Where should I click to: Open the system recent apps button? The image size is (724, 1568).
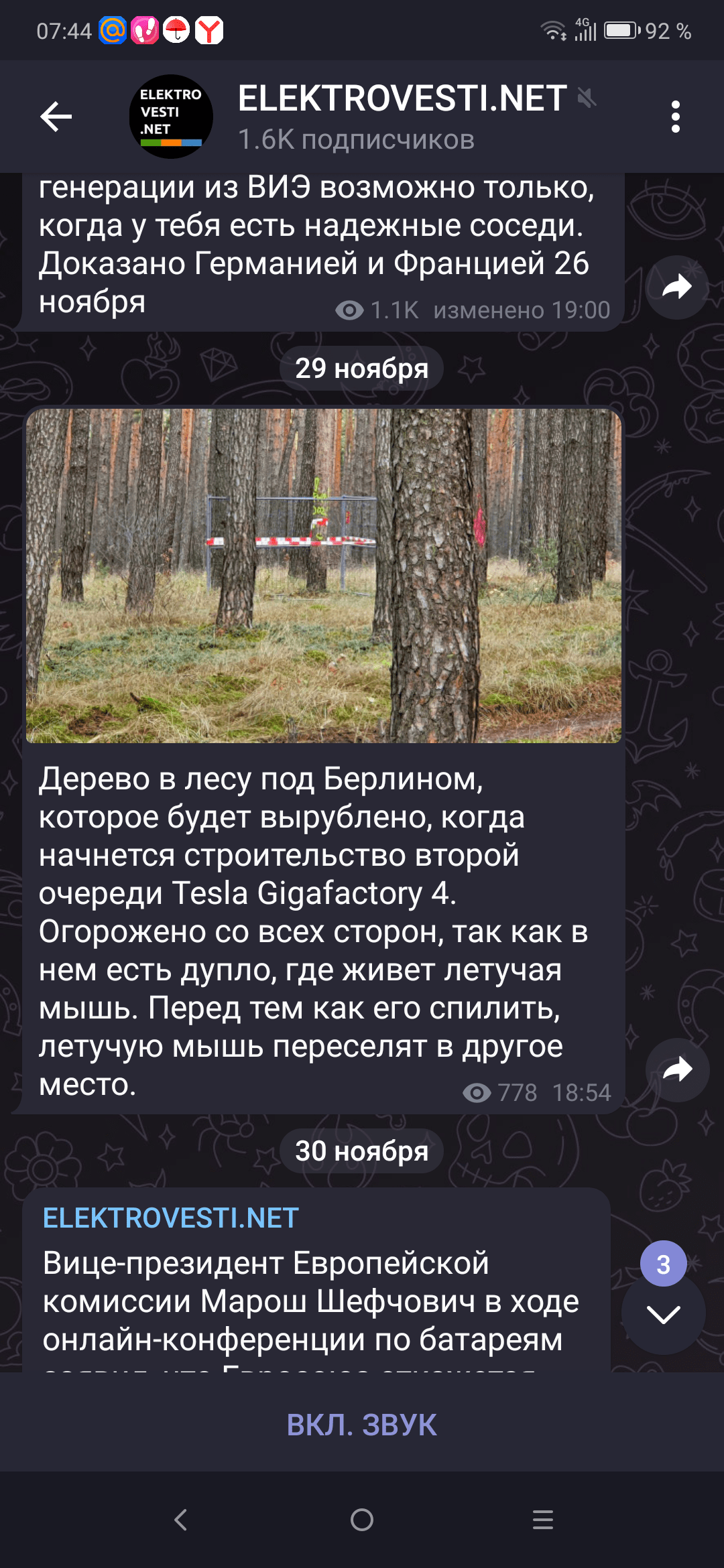click(x=542, y=1519)
